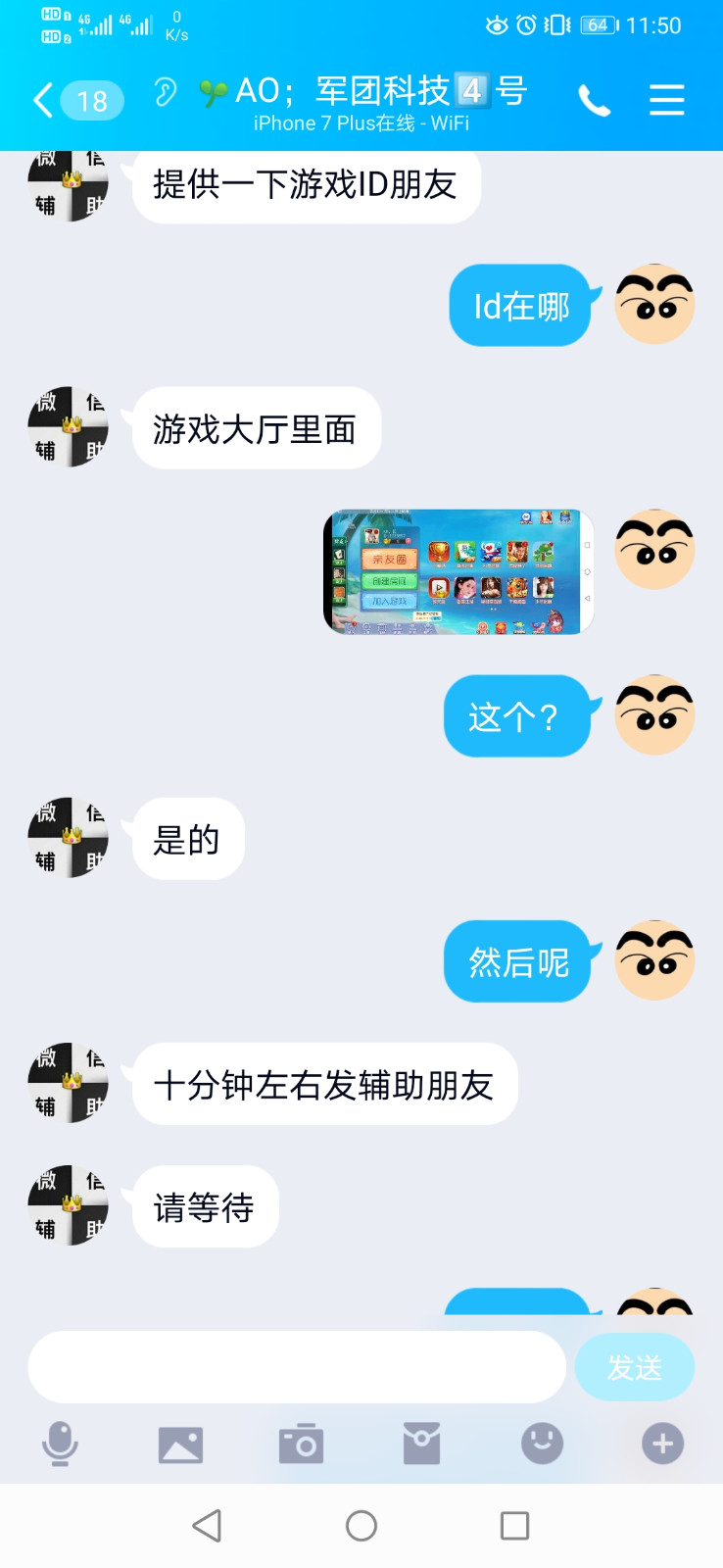Open the emoji sticker panel
723x1568 pixels.
(542, 1444)
